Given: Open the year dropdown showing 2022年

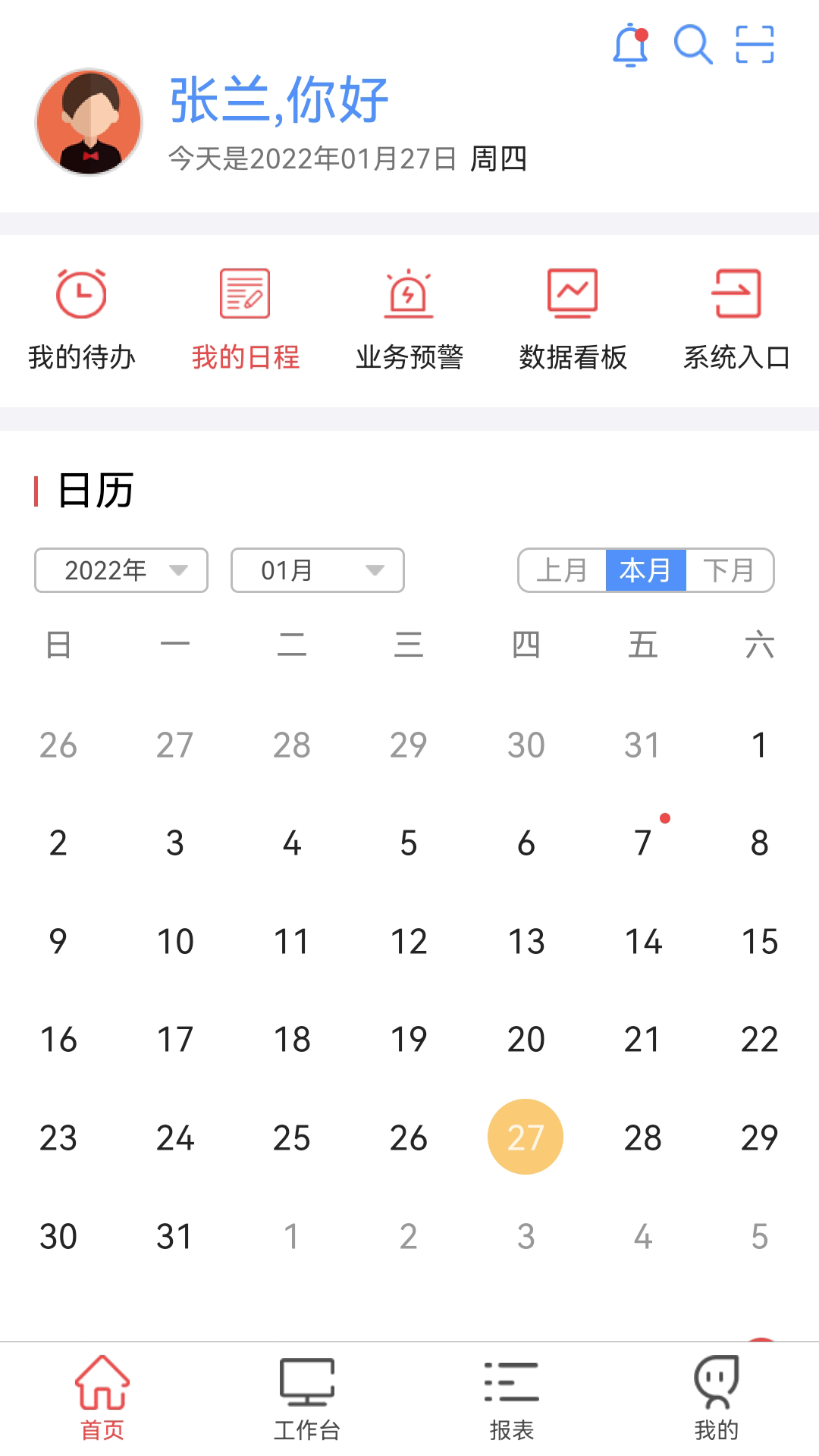Looking at the screenshot, I should pos(120,570).
